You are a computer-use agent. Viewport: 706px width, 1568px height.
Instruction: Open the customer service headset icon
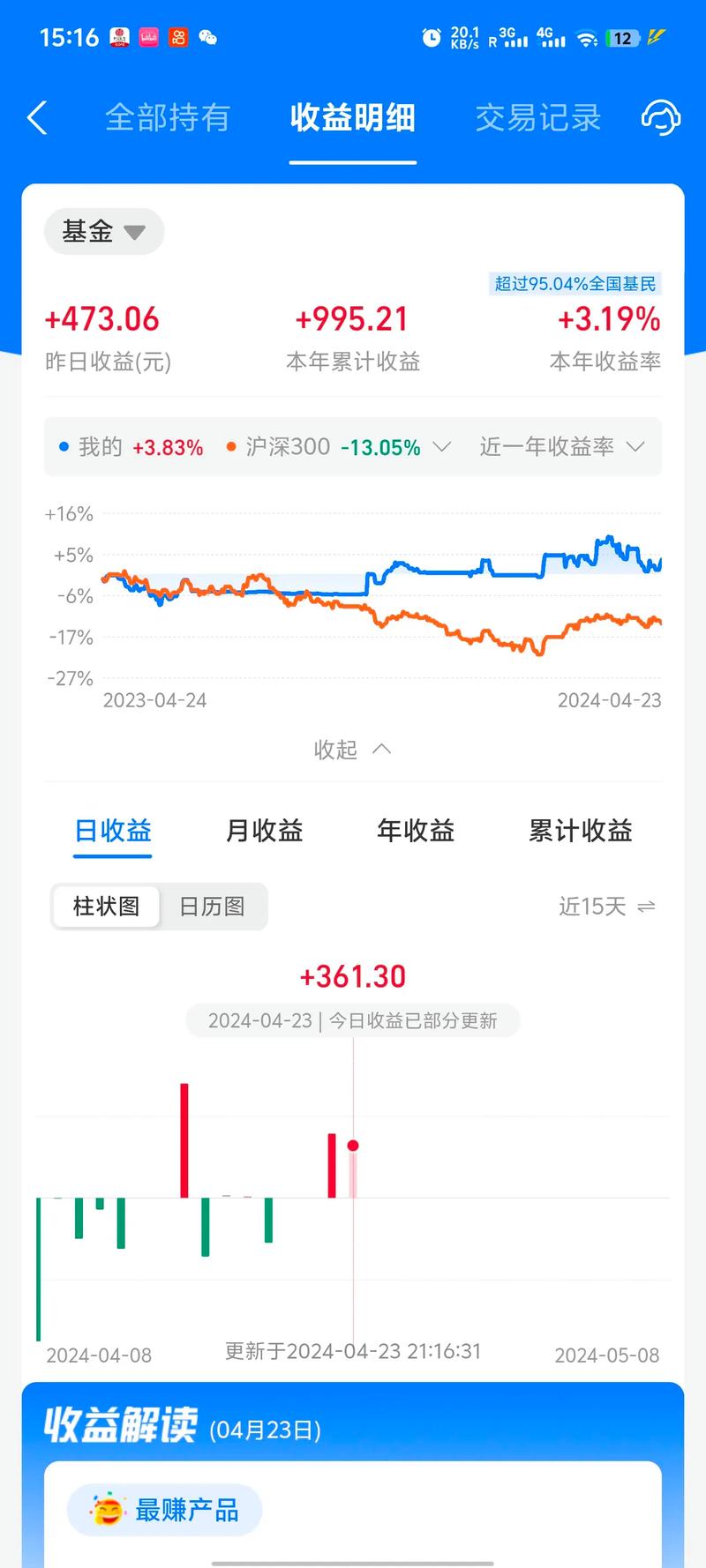[x=660, y=117]
